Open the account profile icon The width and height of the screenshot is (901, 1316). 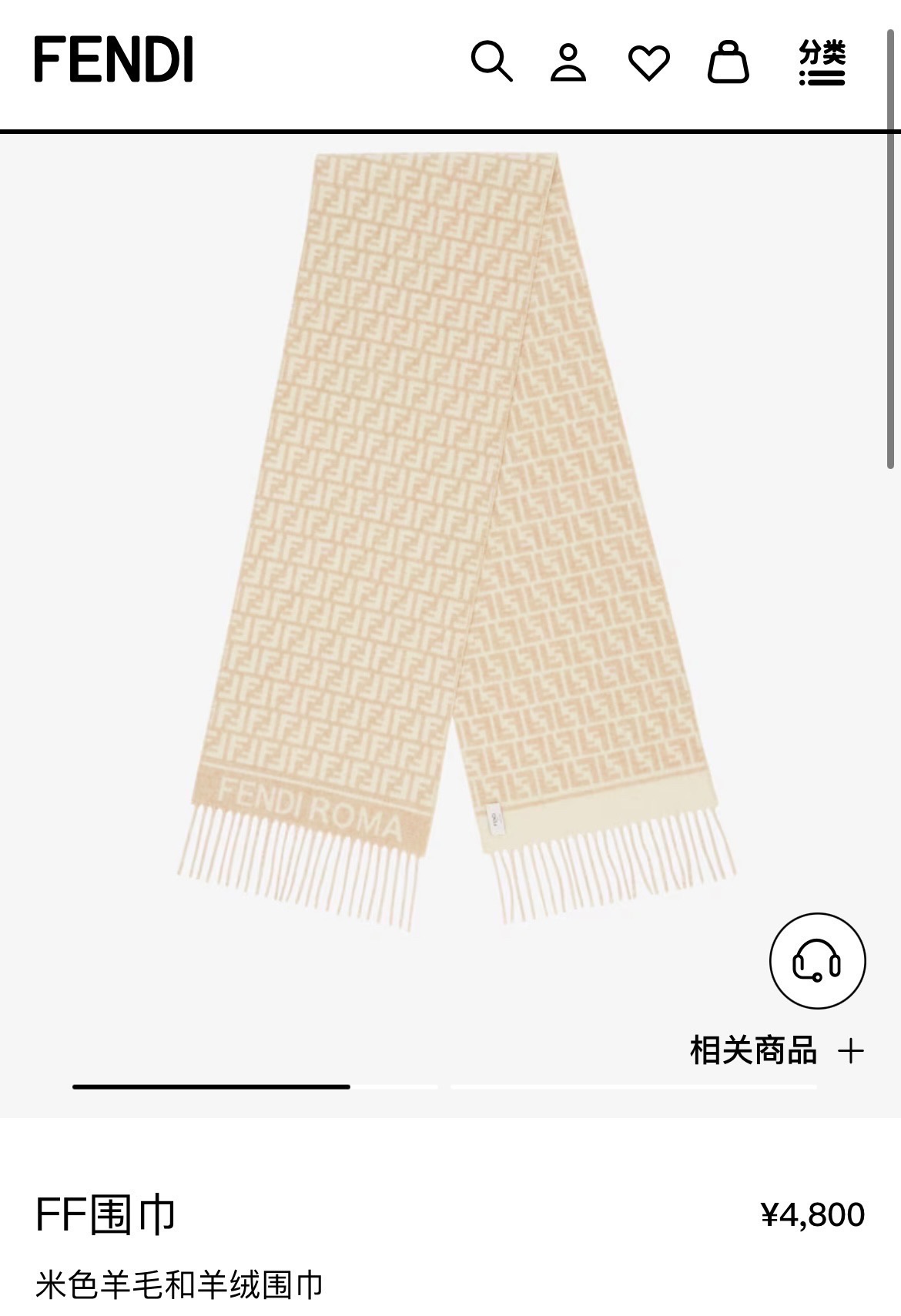click(x=568, y=62)
